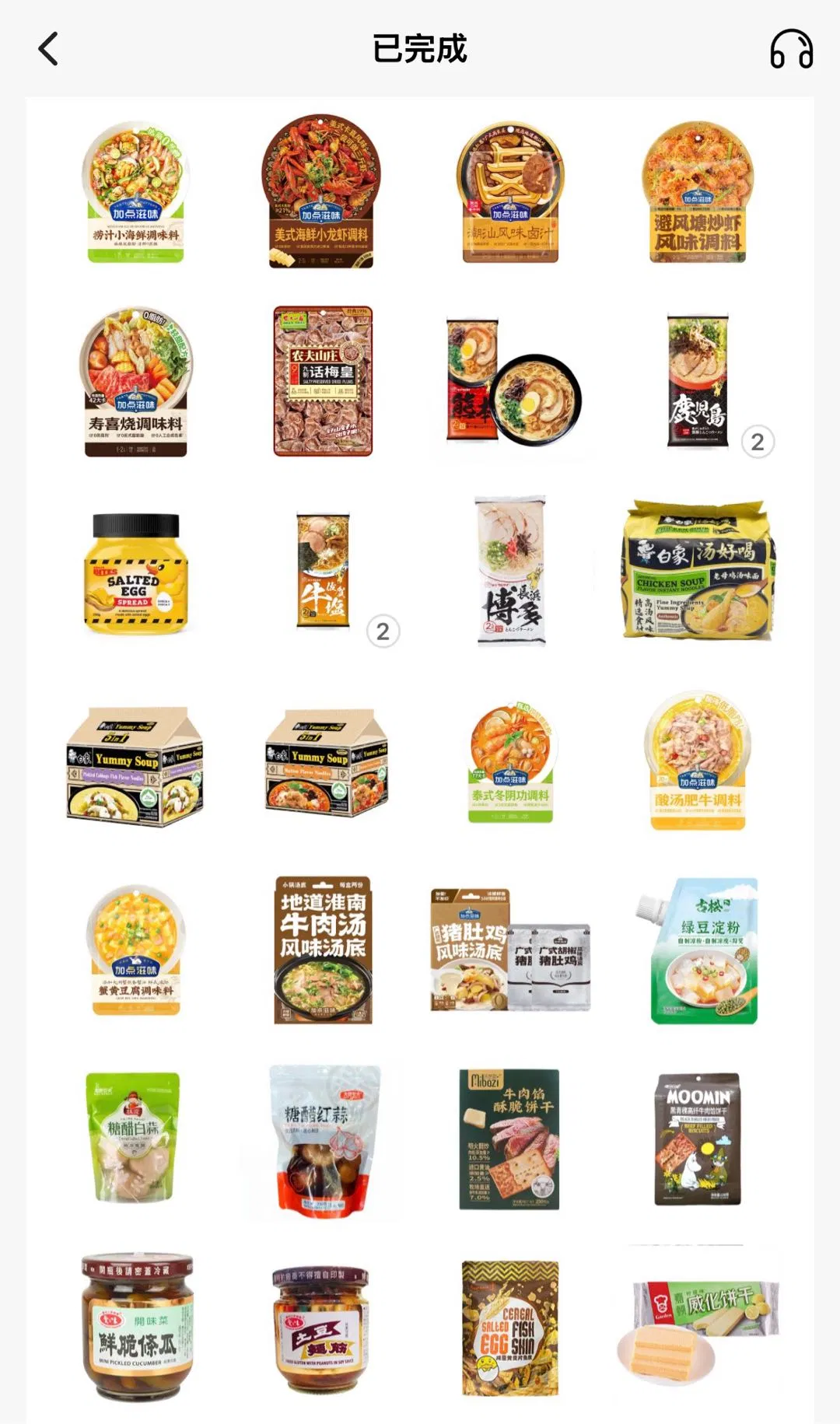Select the 泰式冬阴功调料 product
This screenshot has width=840, height=1424.
[511, 762]
